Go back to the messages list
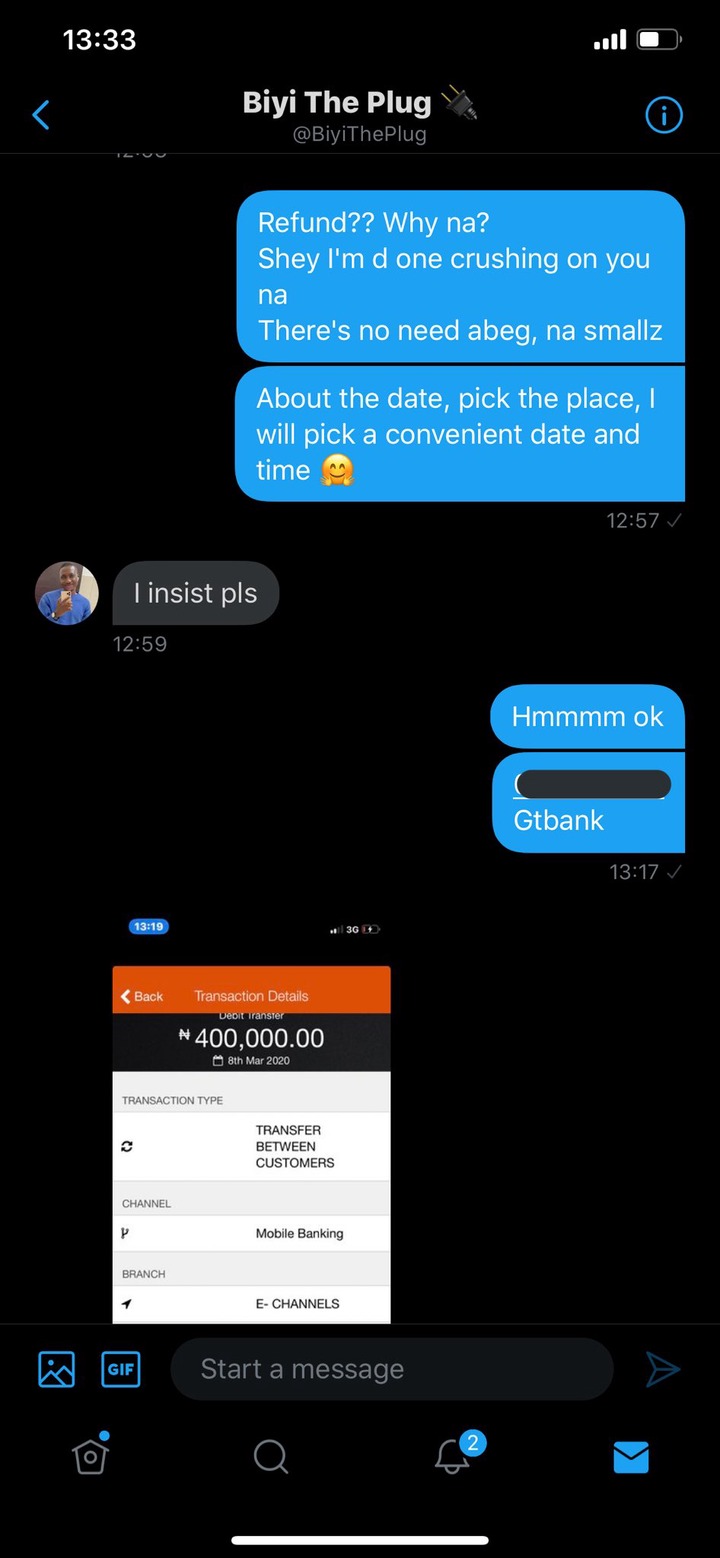The width and height of the screenshot is (720, 1558). 41,115
